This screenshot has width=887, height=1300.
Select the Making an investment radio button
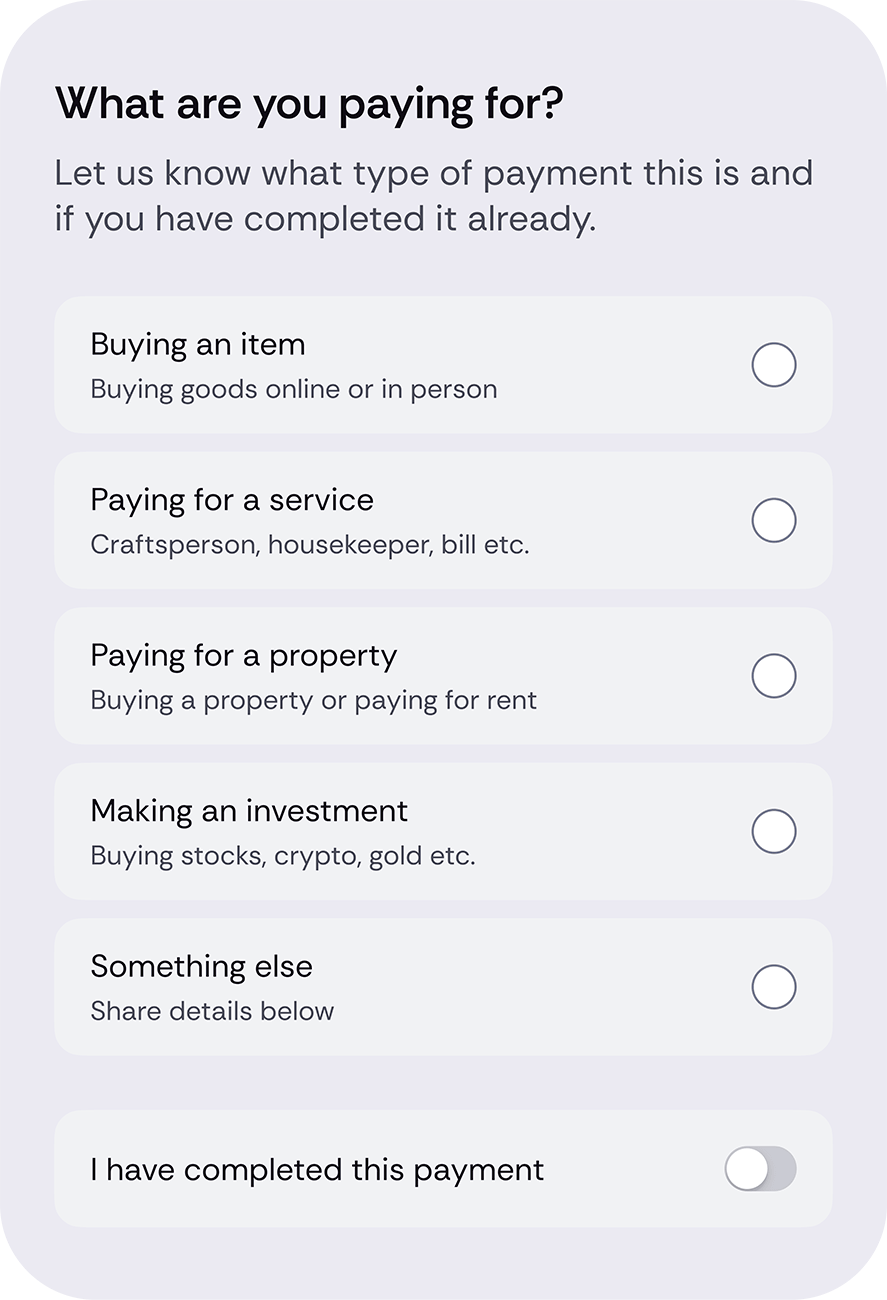775,831
